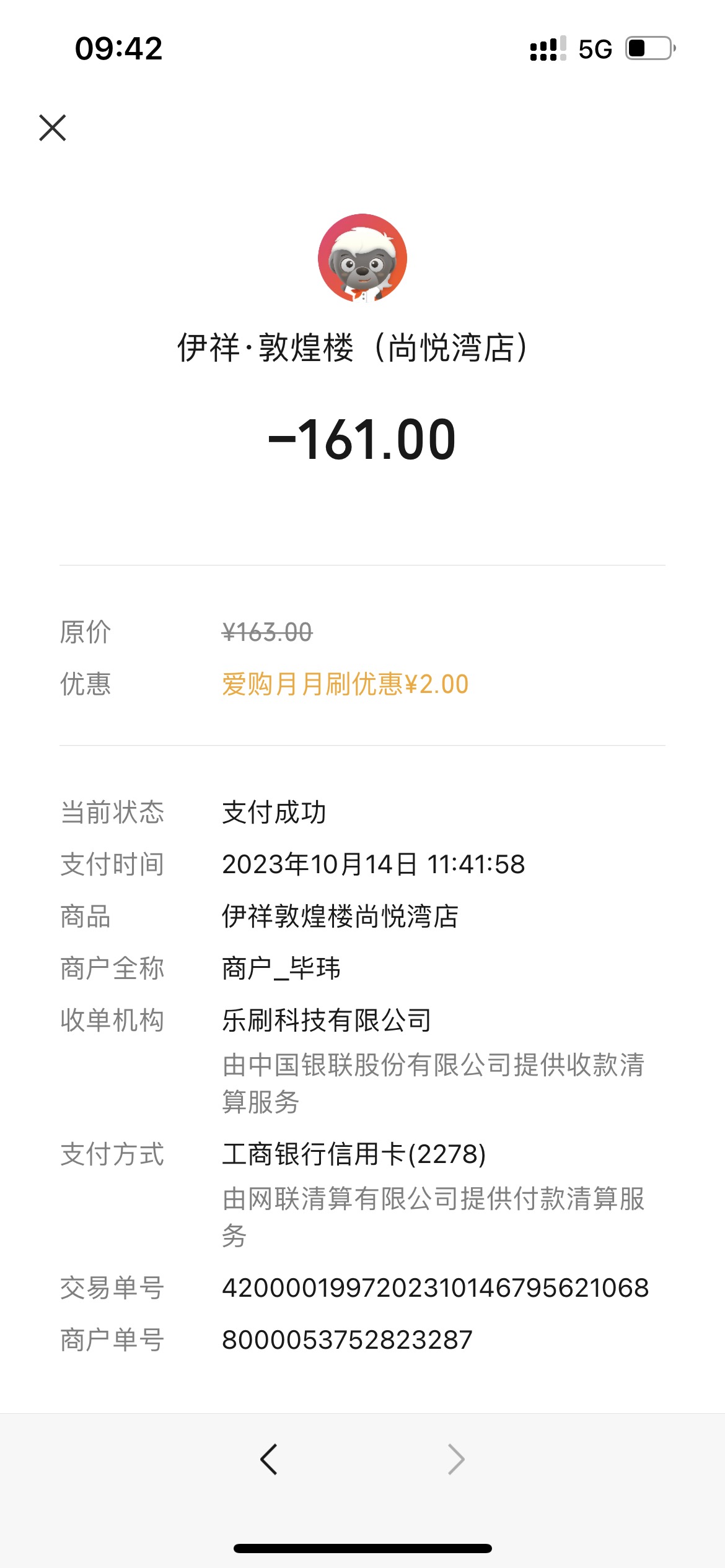The width and height of the screenshot is (725, 1568).
Task: Close the payment detail page
Action: coord(53,128)
